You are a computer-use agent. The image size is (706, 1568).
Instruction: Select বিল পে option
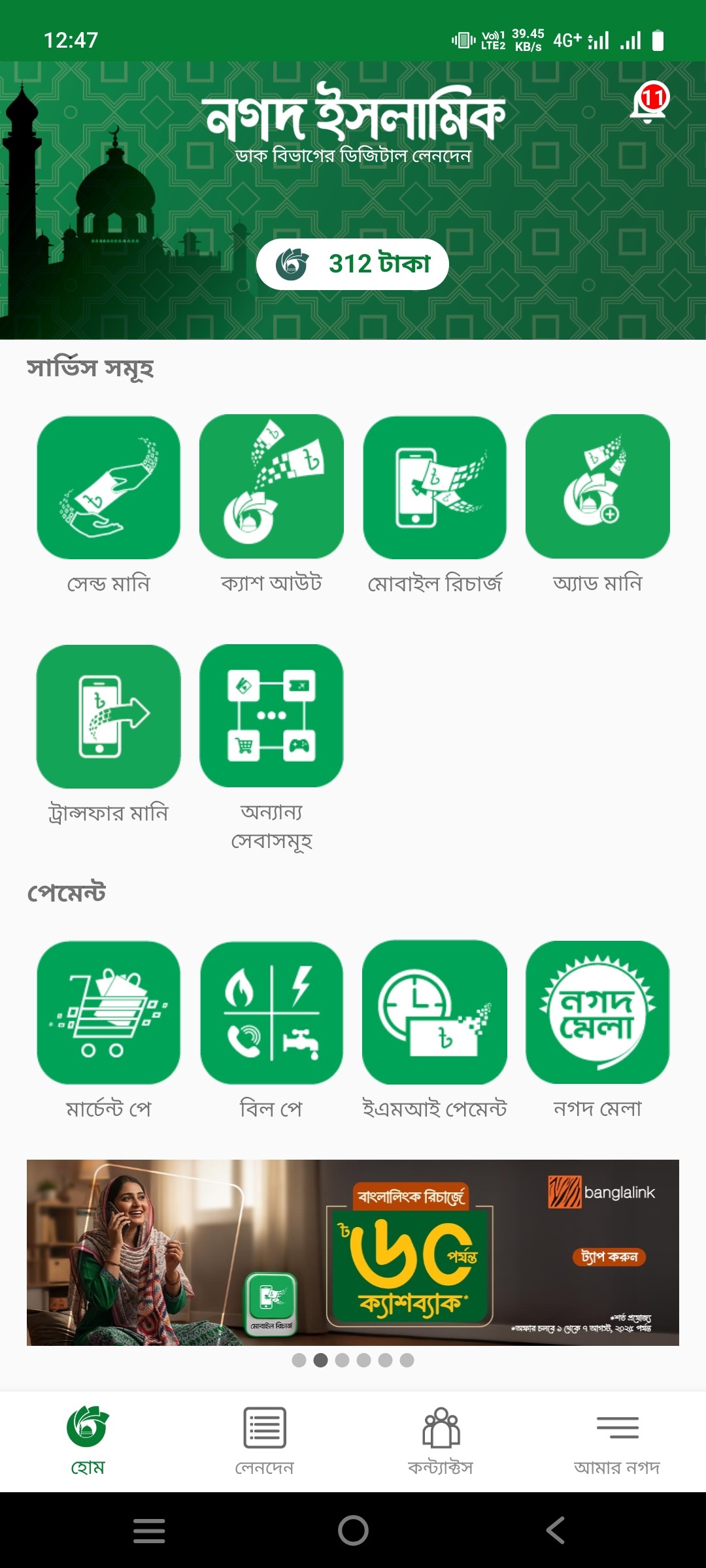[271, 1013]
